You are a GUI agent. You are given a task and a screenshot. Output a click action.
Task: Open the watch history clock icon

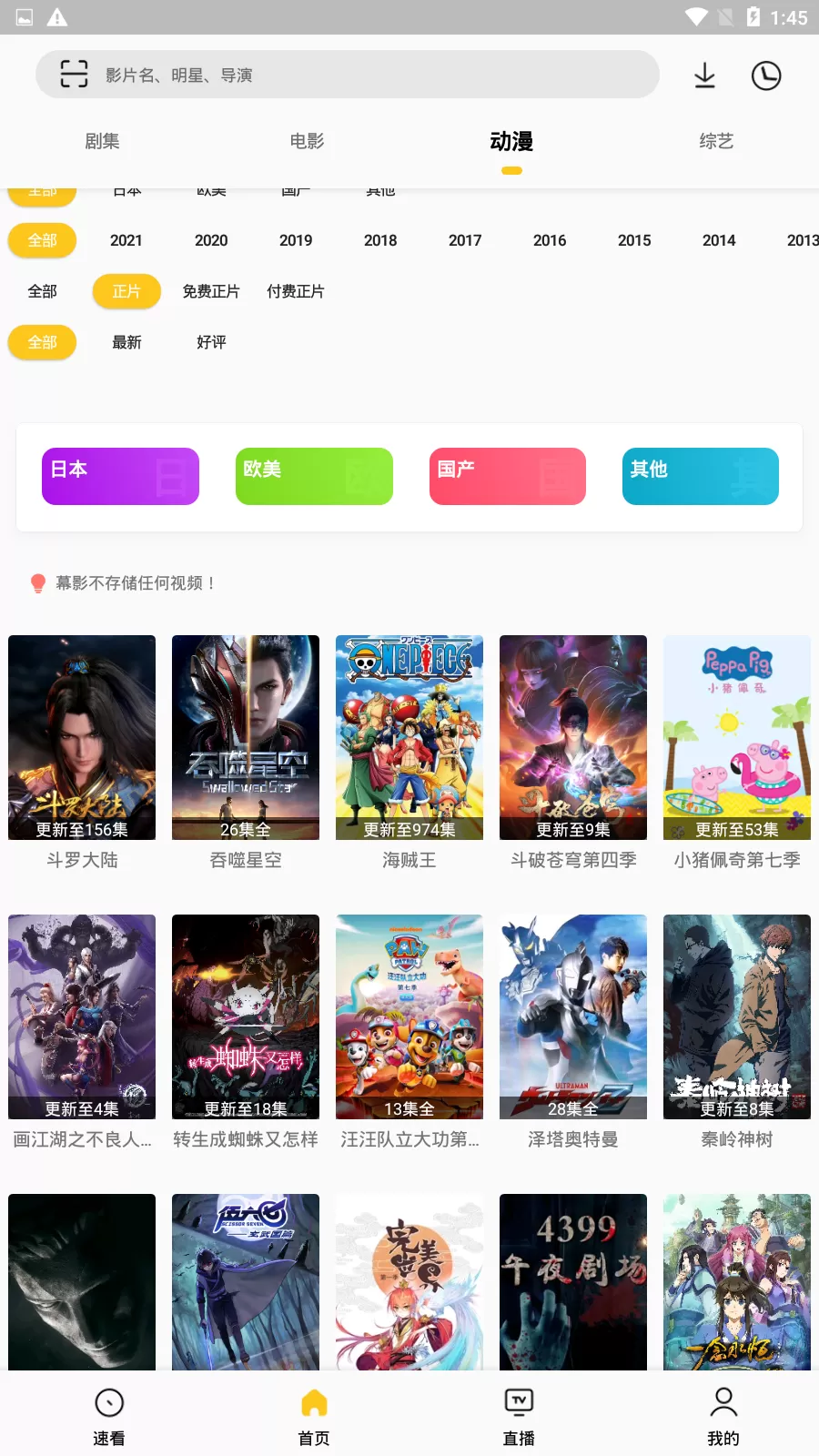click(766, 76)
